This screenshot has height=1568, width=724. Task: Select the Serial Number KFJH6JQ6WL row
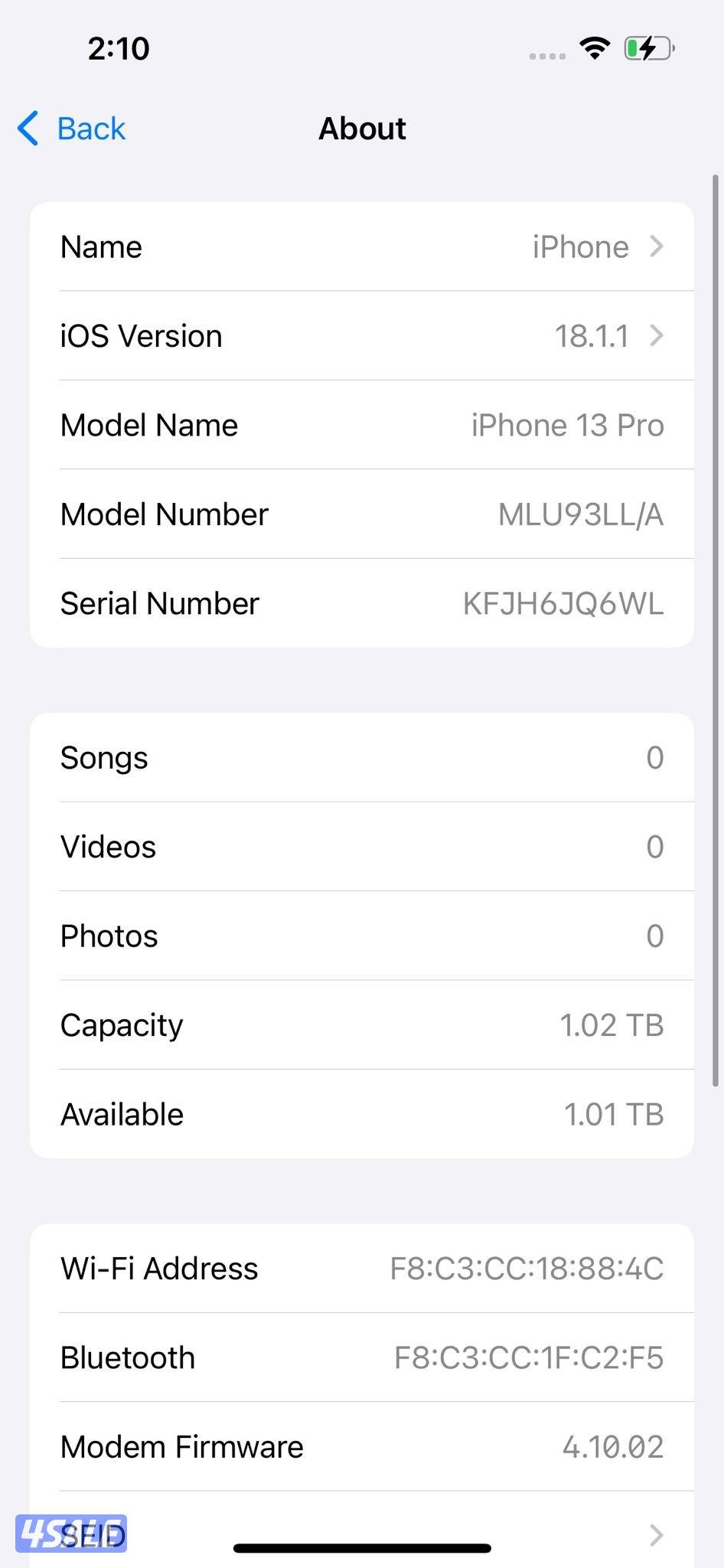[361, 603]
